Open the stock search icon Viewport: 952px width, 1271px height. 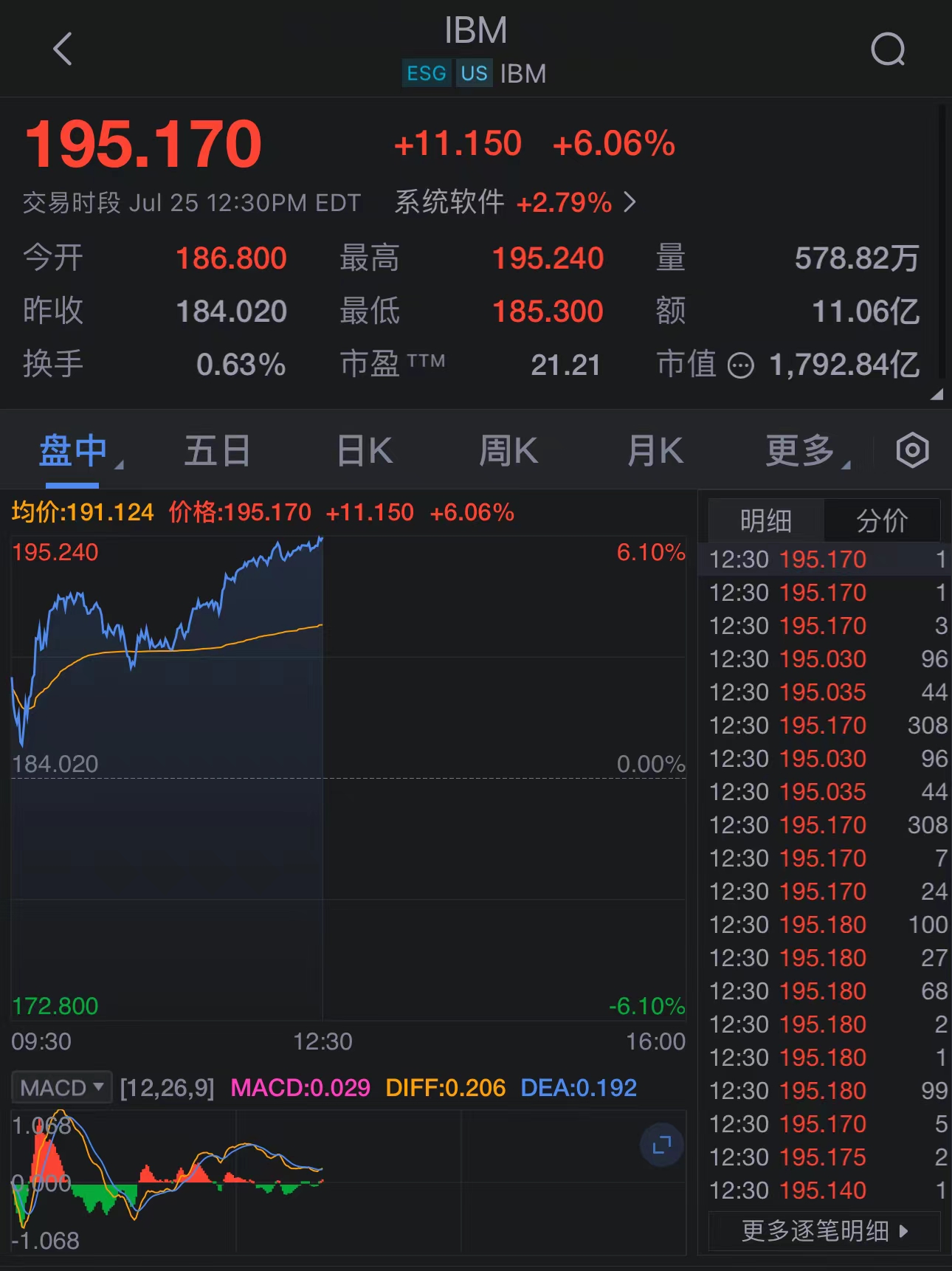[x=887, y=49]
